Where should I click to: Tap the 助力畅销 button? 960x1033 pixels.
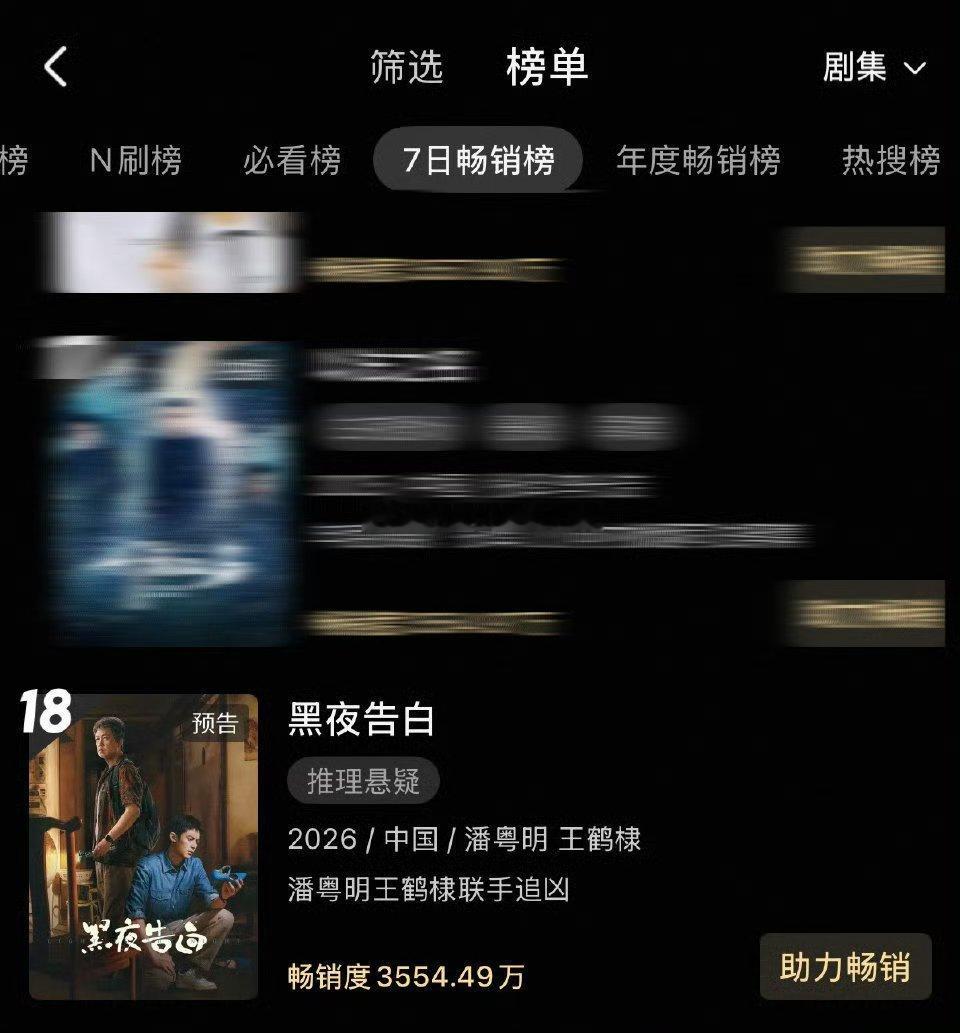(845, 966)
